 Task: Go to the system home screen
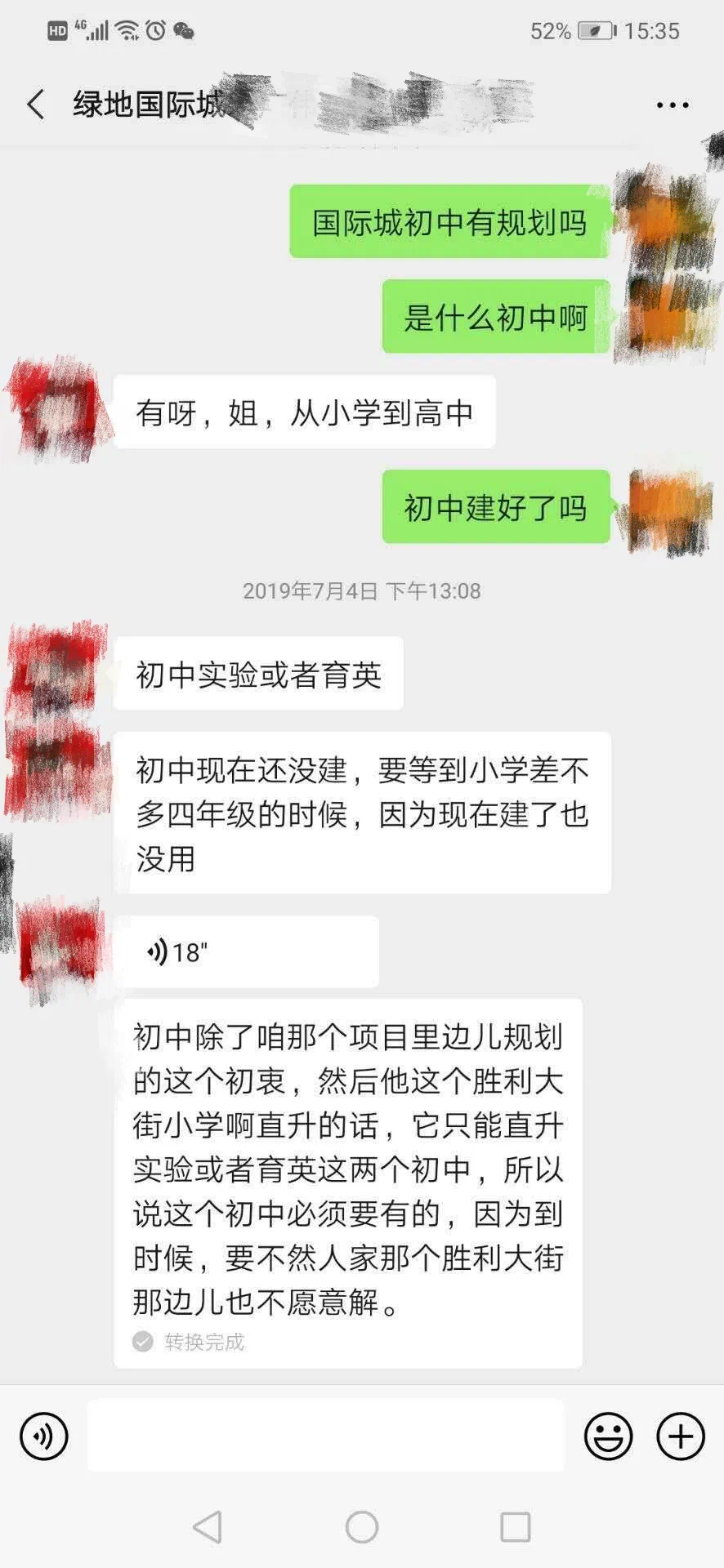[x=361, y=1526]
